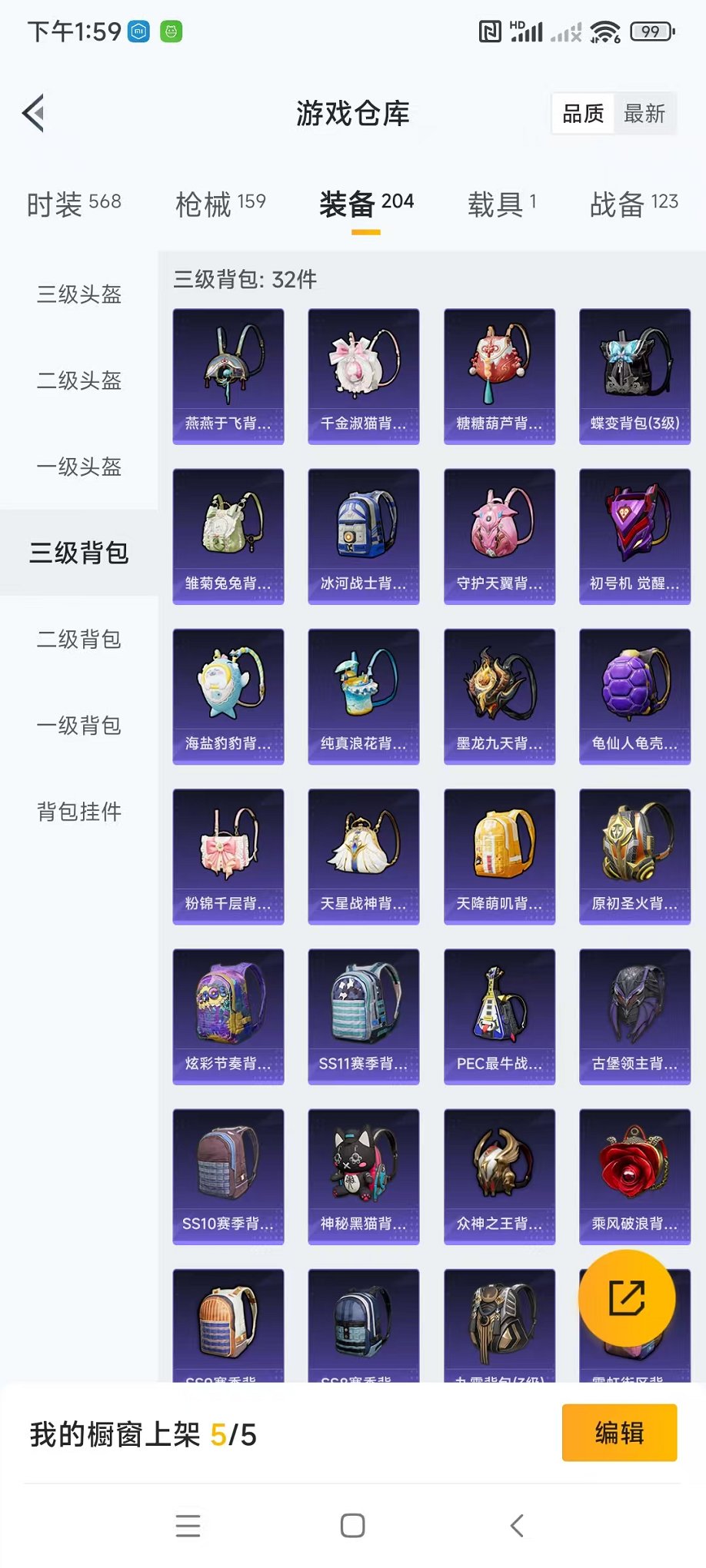Switch to the 枪械 tab
This screenshot has height=1568, width=706.
click(221, 204)
